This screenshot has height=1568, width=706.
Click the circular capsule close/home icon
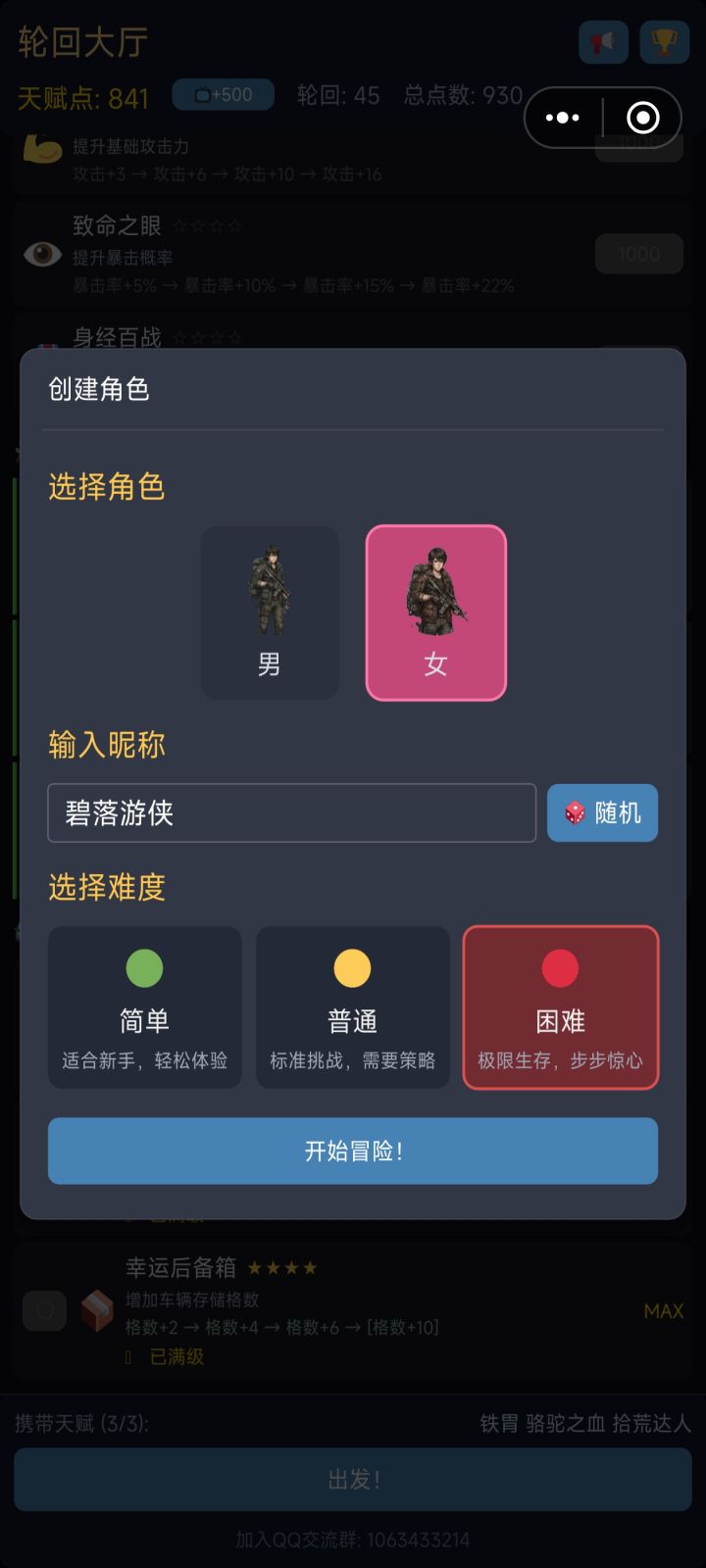tap(644, 118)
